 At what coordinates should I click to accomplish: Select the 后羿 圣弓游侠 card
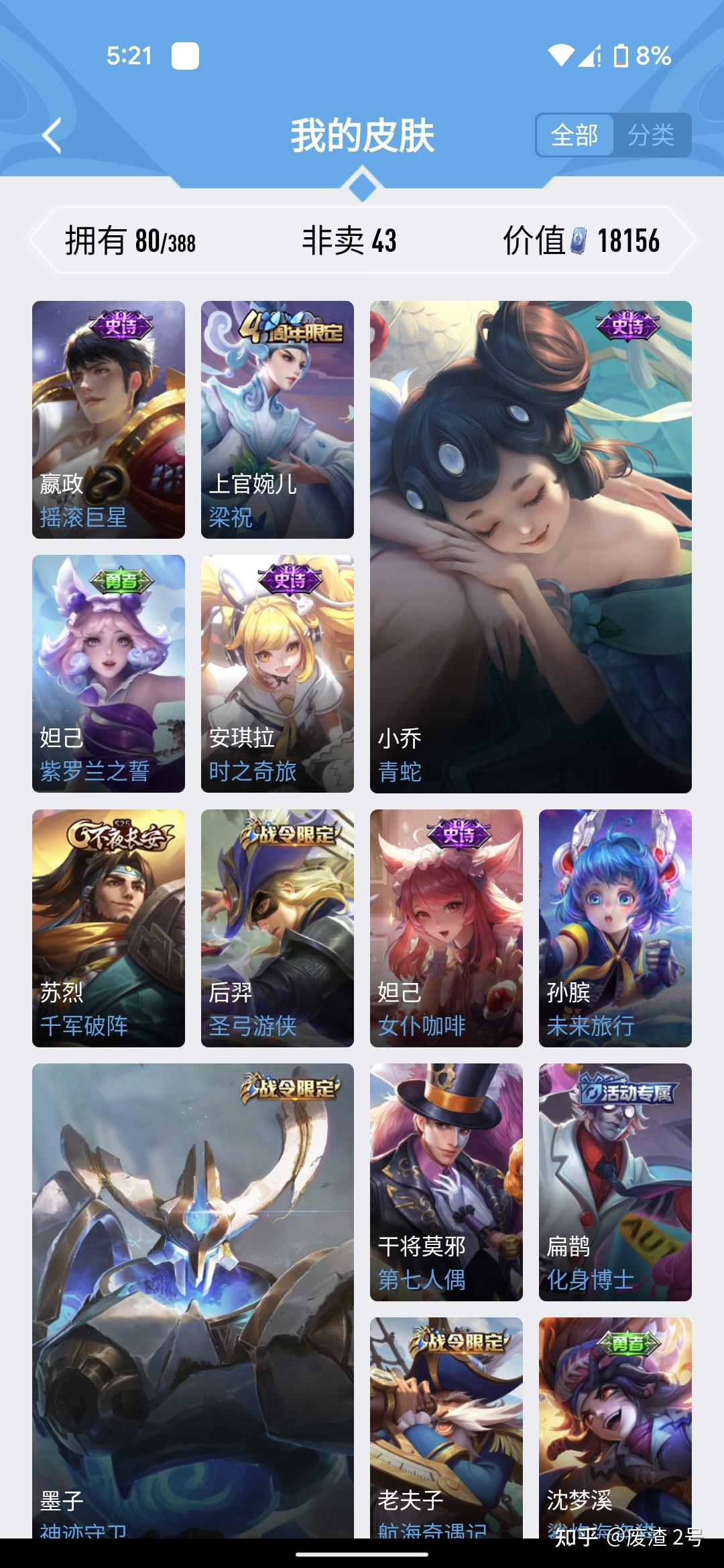click(x=278, y=928)
